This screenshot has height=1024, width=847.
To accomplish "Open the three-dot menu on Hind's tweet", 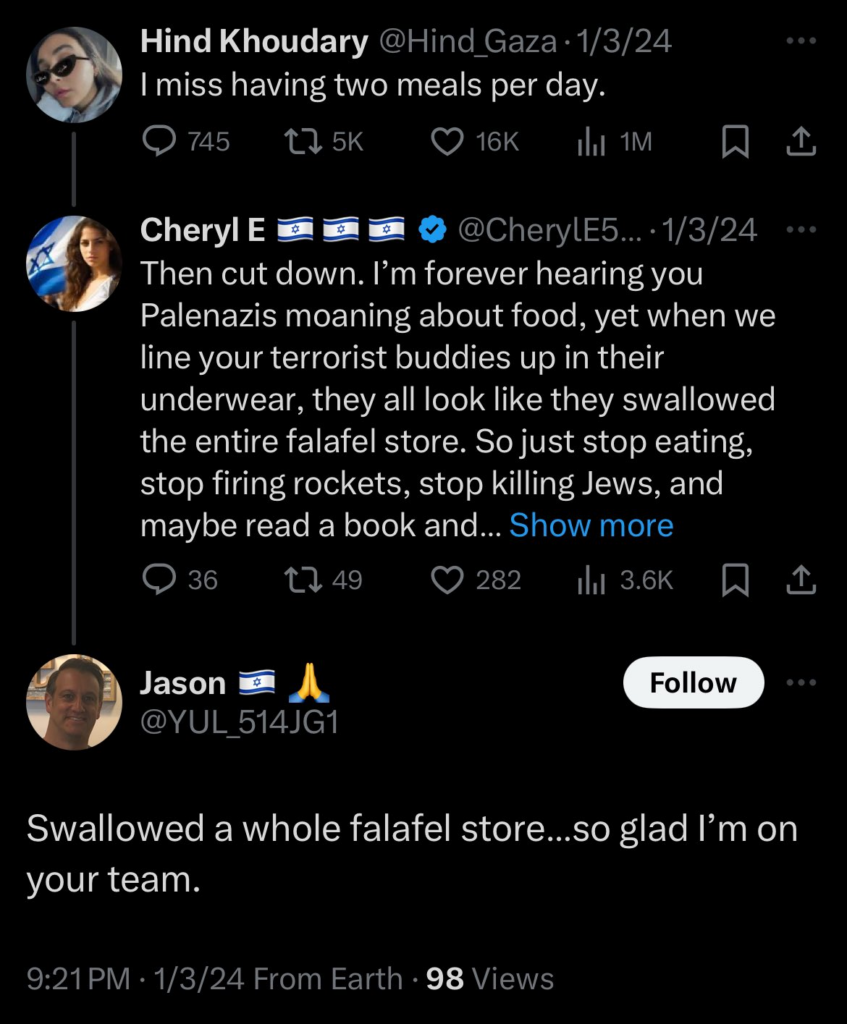I will 800,38.
